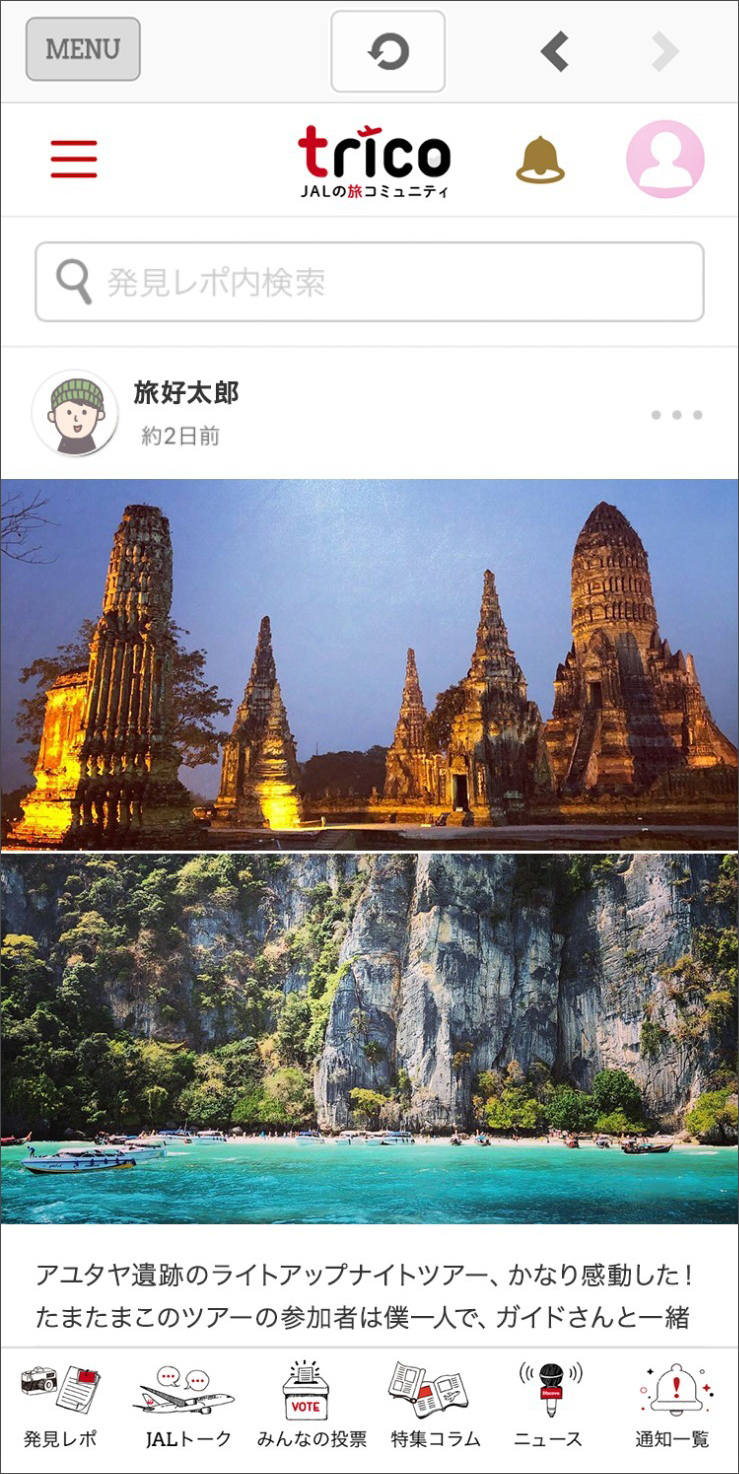View the Ayutthaya temple ruins photo
Viewport: 739px width, 1474px height.
pyautogui.click(x=369, y=664)
